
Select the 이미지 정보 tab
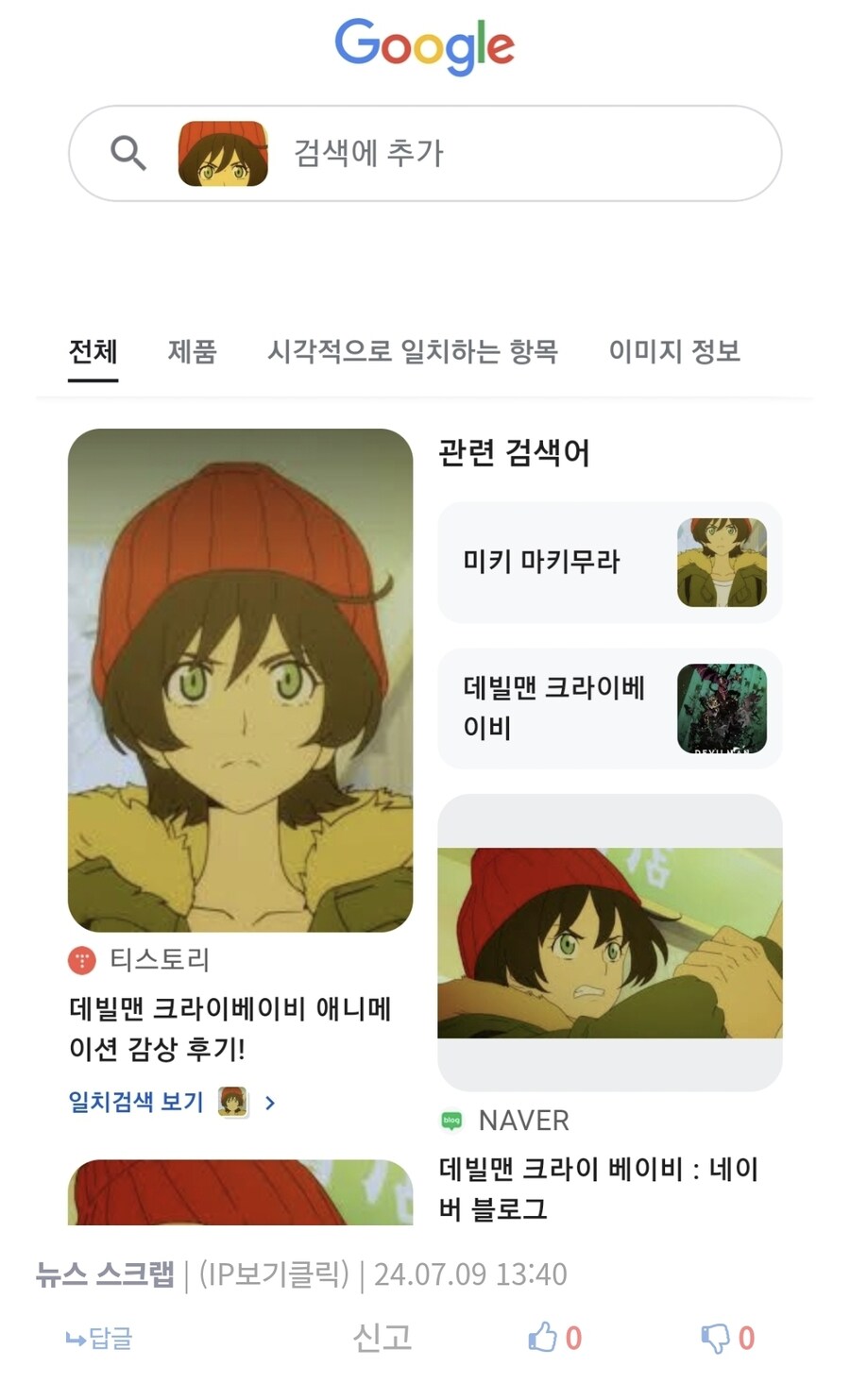click(673, 351)
